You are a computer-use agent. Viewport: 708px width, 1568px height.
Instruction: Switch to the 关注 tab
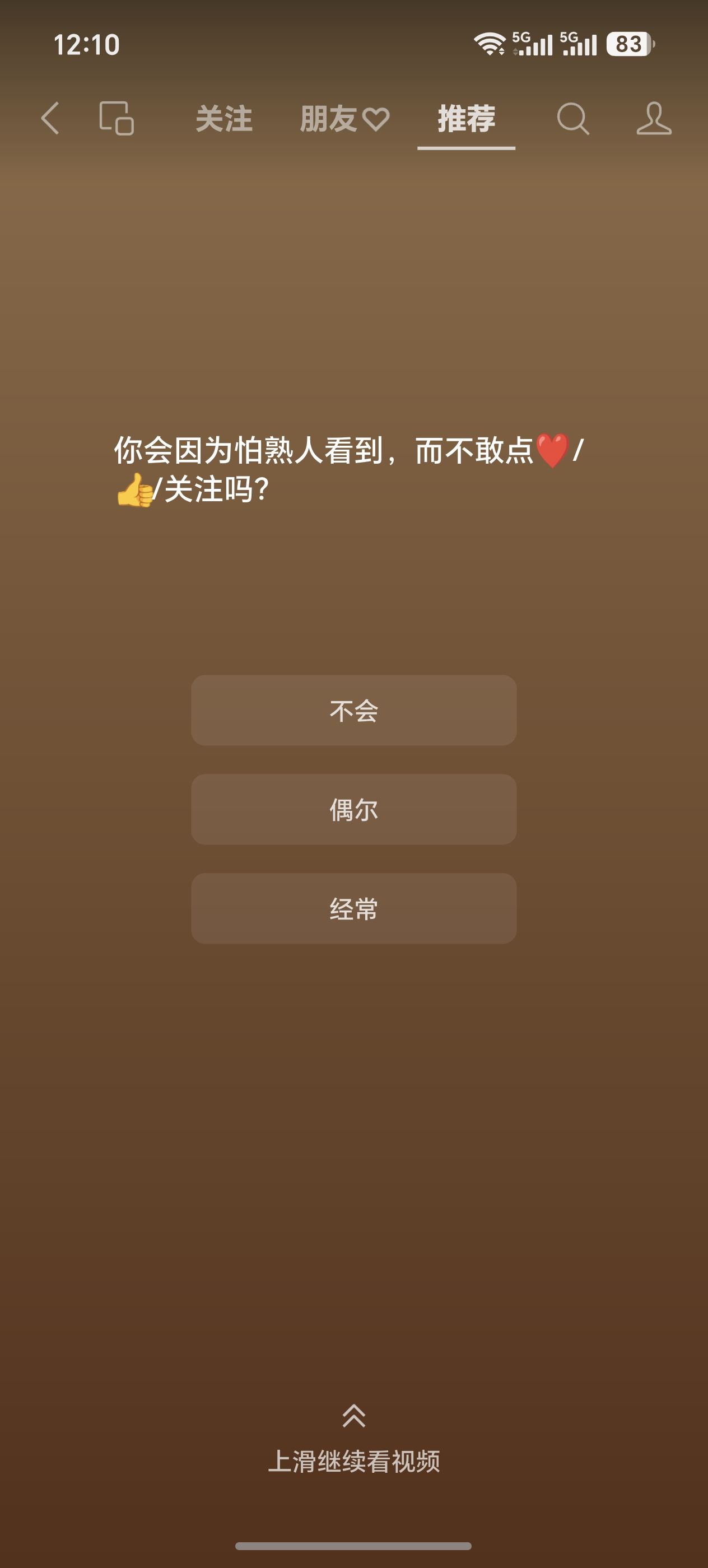(x=223, y=119)
